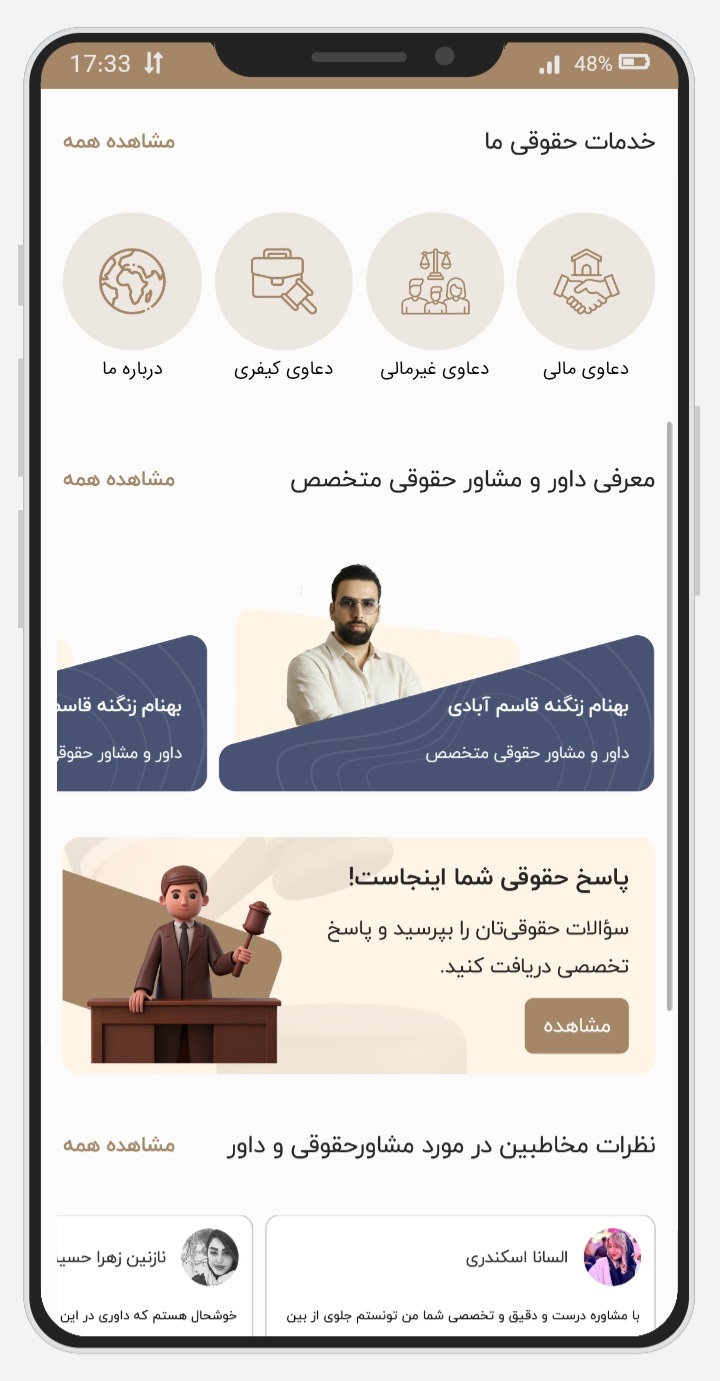The width and height of the screenshot is (720, 1381).
Task: Open بهنام زنگنه قاسم آبادی's card with photo
Action: point(437,678)
